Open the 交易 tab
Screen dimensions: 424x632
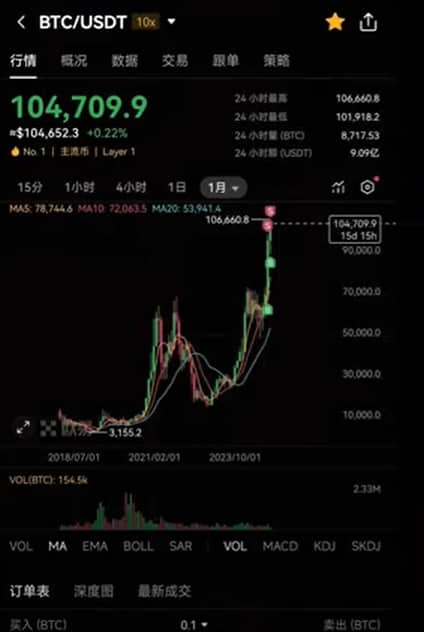(175, 60)
